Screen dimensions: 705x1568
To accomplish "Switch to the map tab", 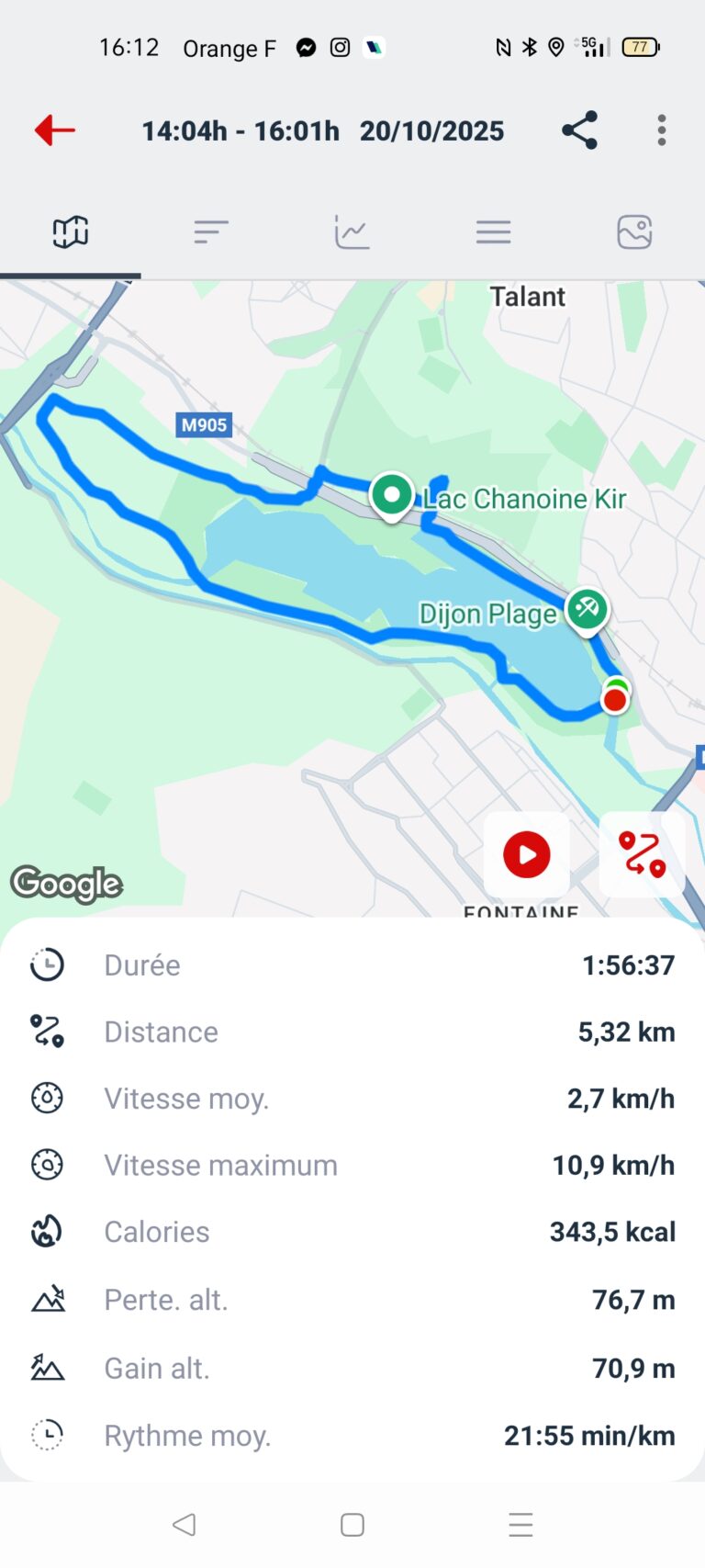I will (x=71, y=232).
